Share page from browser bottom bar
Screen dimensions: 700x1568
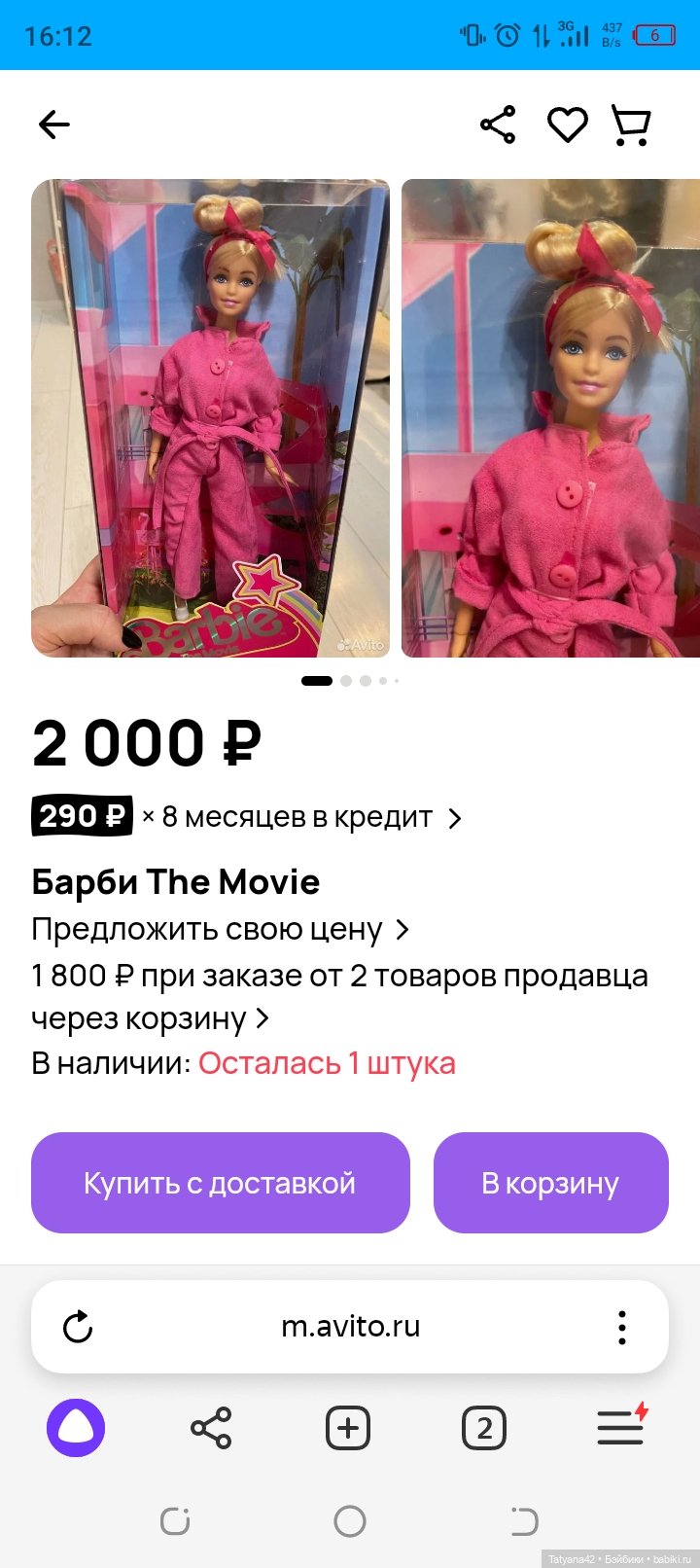[x=211, y=1428]
